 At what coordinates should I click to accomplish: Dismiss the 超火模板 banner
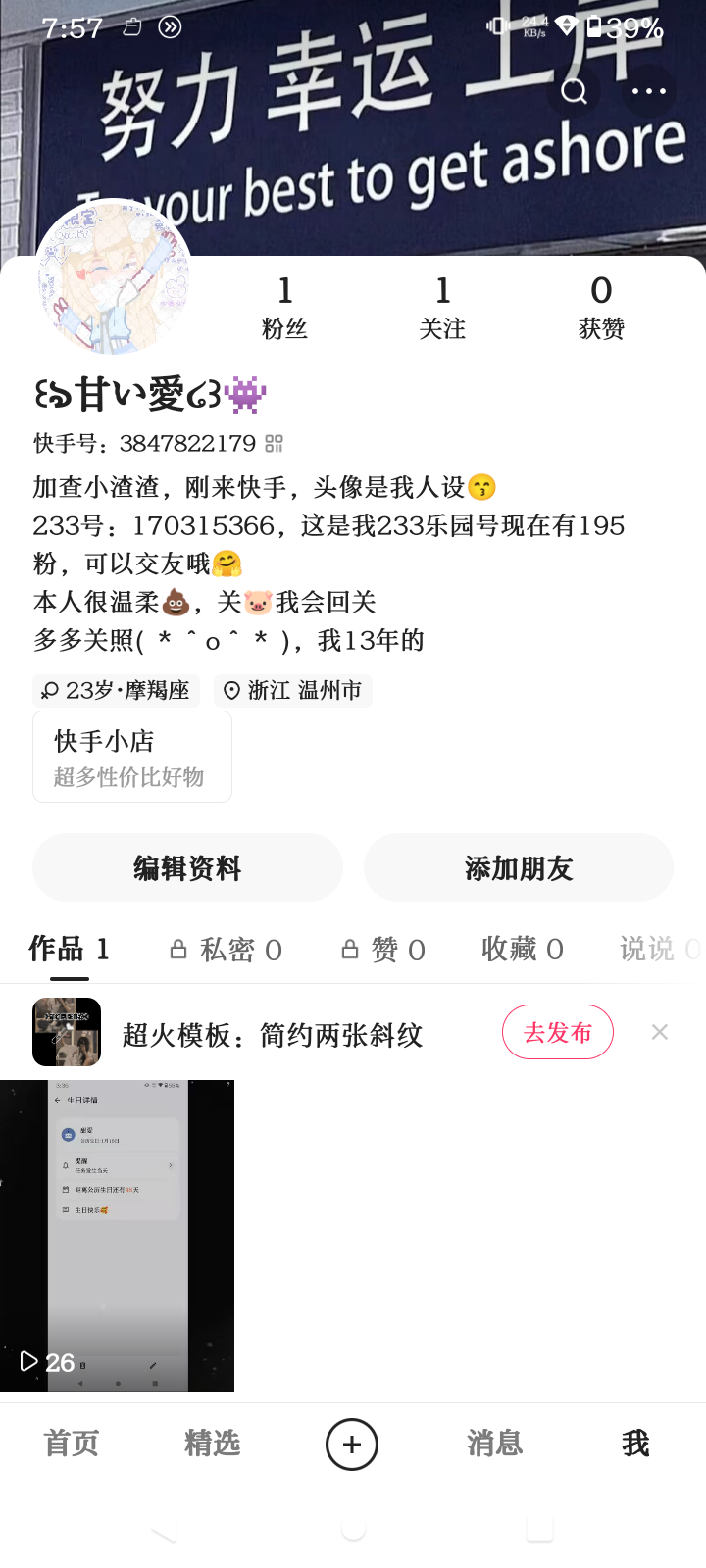point(660,1032)
